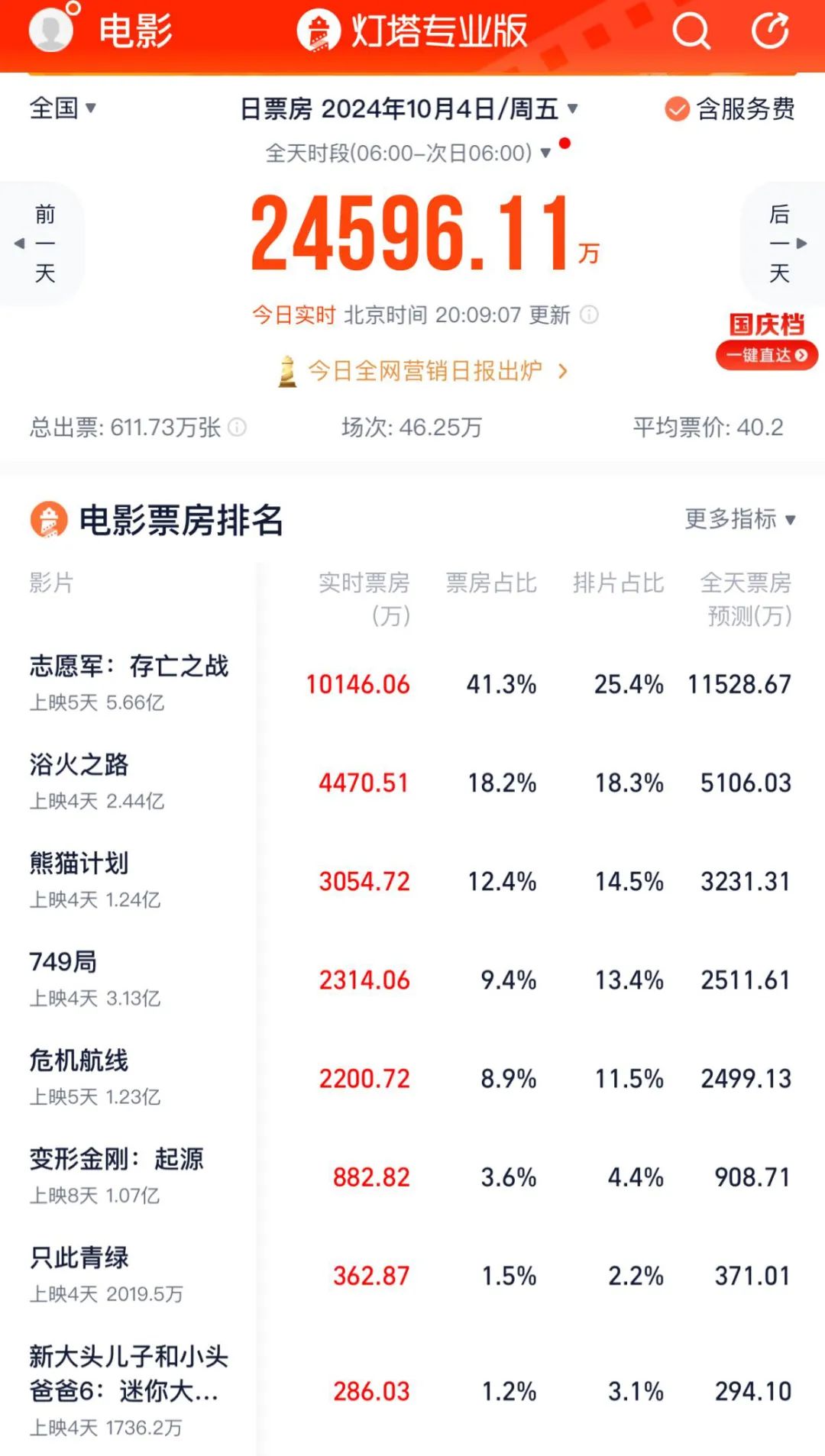Go to 后一天 box office
The width and height of the screenshot is (825, 1456).
click(x=781, y=243)
